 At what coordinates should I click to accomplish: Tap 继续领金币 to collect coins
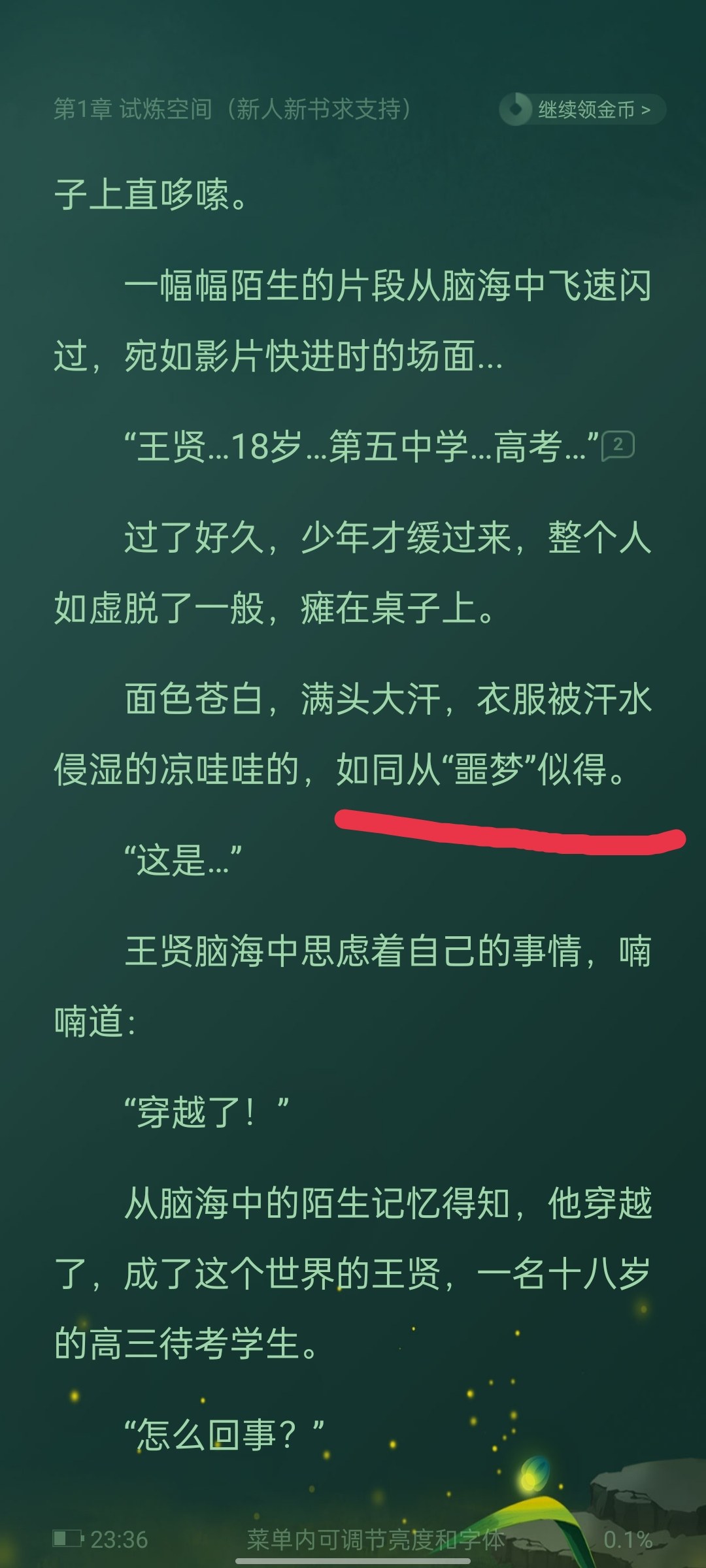pyautogui.click(x=582, y=109)
